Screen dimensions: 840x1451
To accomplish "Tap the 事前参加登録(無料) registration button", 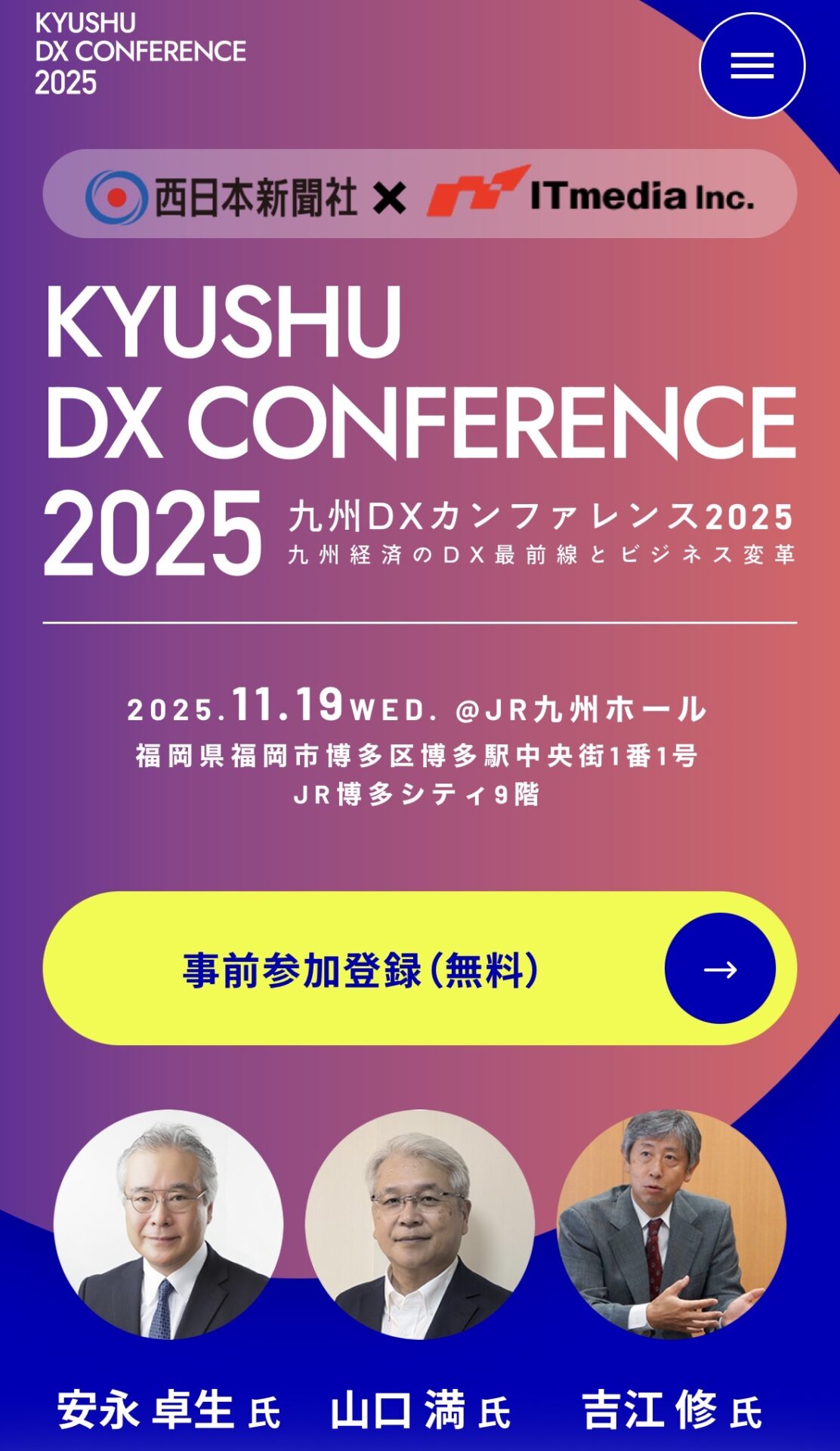I will [419, 968].
